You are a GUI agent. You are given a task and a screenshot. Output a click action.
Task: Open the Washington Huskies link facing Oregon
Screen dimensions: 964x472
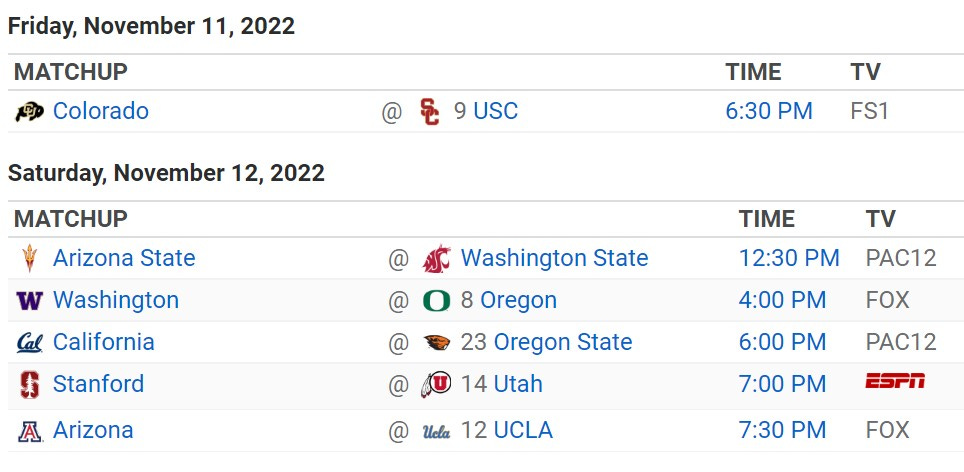point(115,300)
